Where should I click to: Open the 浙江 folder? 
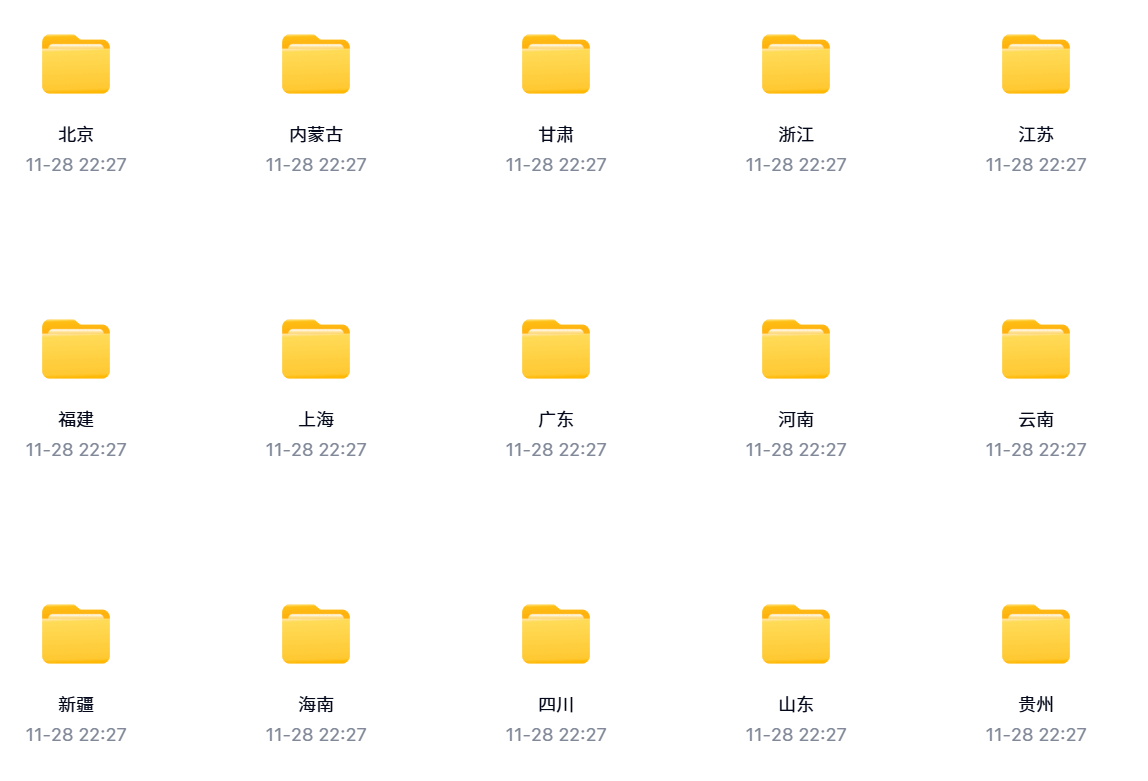(796, 65)
